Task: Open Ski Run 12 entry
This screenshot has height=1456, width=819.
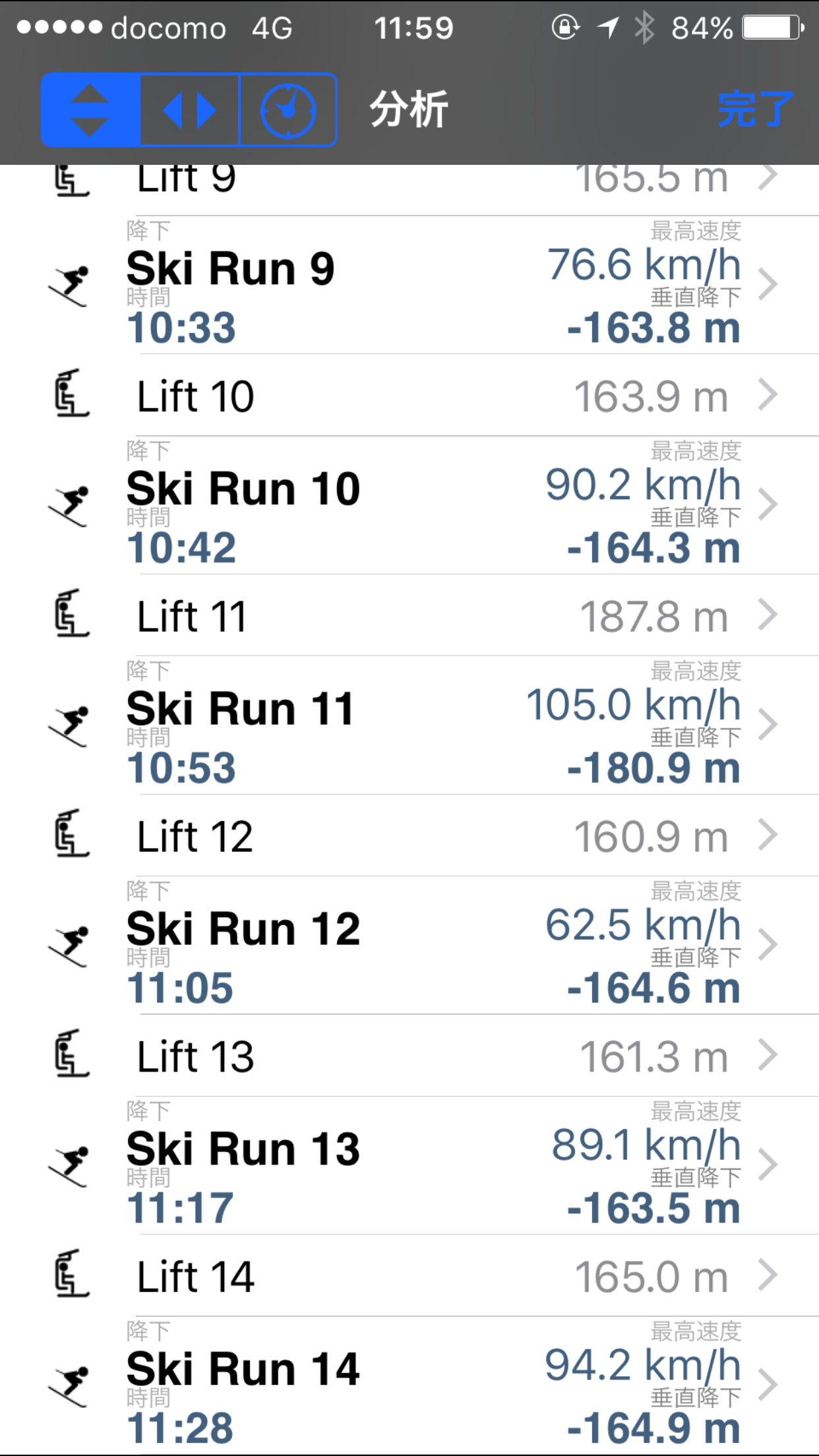Action: pos(409,946)
